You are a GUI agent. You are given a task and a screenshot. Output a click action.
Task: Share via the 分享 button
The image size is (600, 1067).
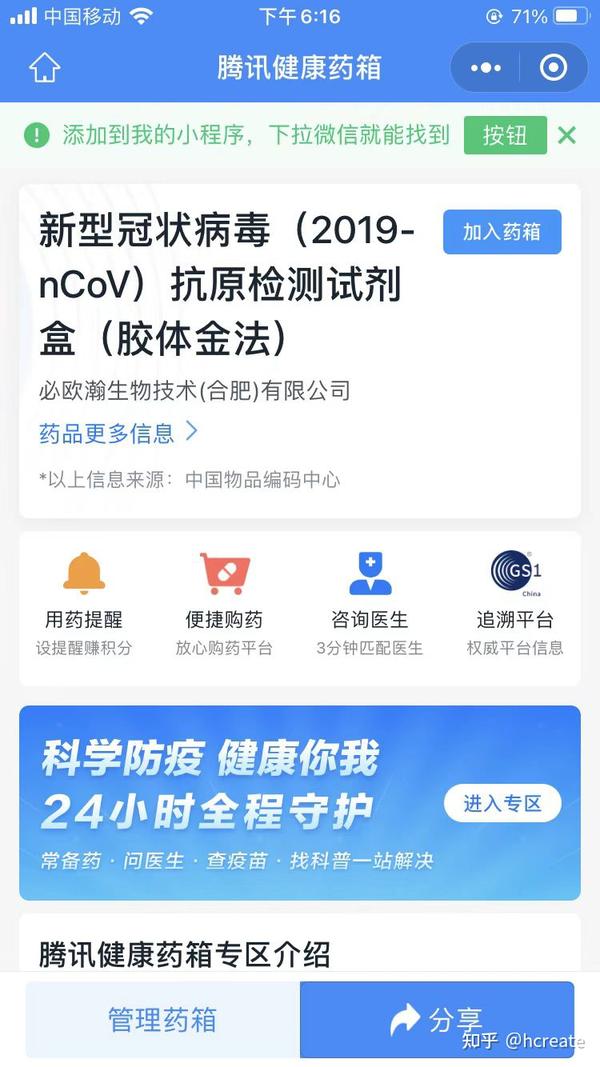tap(437, 1020)
